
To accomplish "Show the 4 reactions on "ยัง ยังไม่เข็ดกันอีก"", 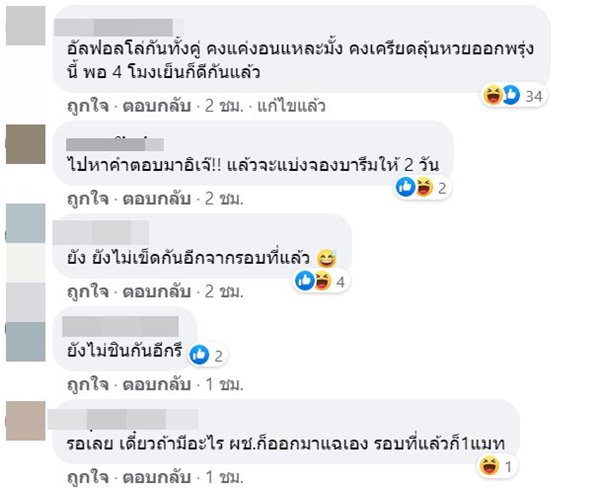I will [320, 283].
